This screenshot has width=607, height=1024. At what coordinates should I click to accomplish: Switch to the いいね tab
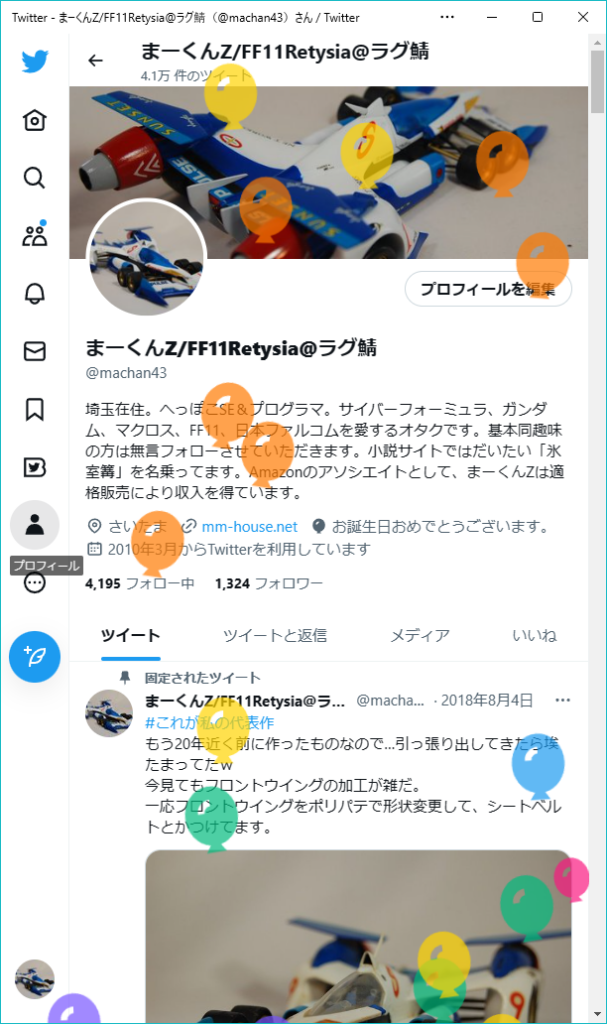pos(534,635)
